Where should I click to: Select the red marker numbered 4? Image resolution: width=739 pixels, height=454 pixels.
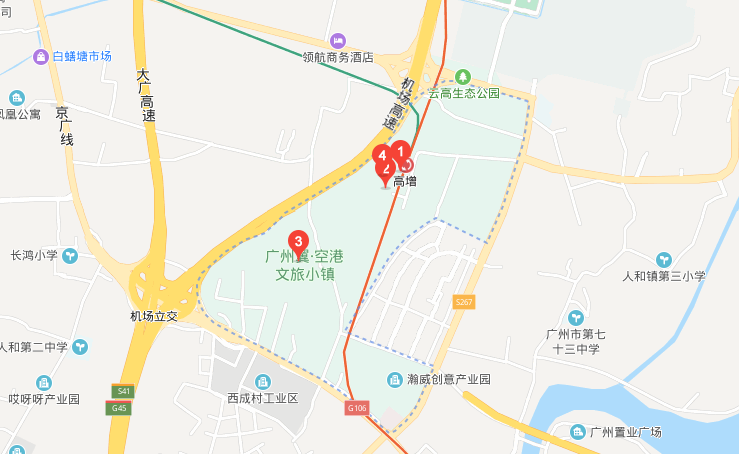click(x=381, y=154)
